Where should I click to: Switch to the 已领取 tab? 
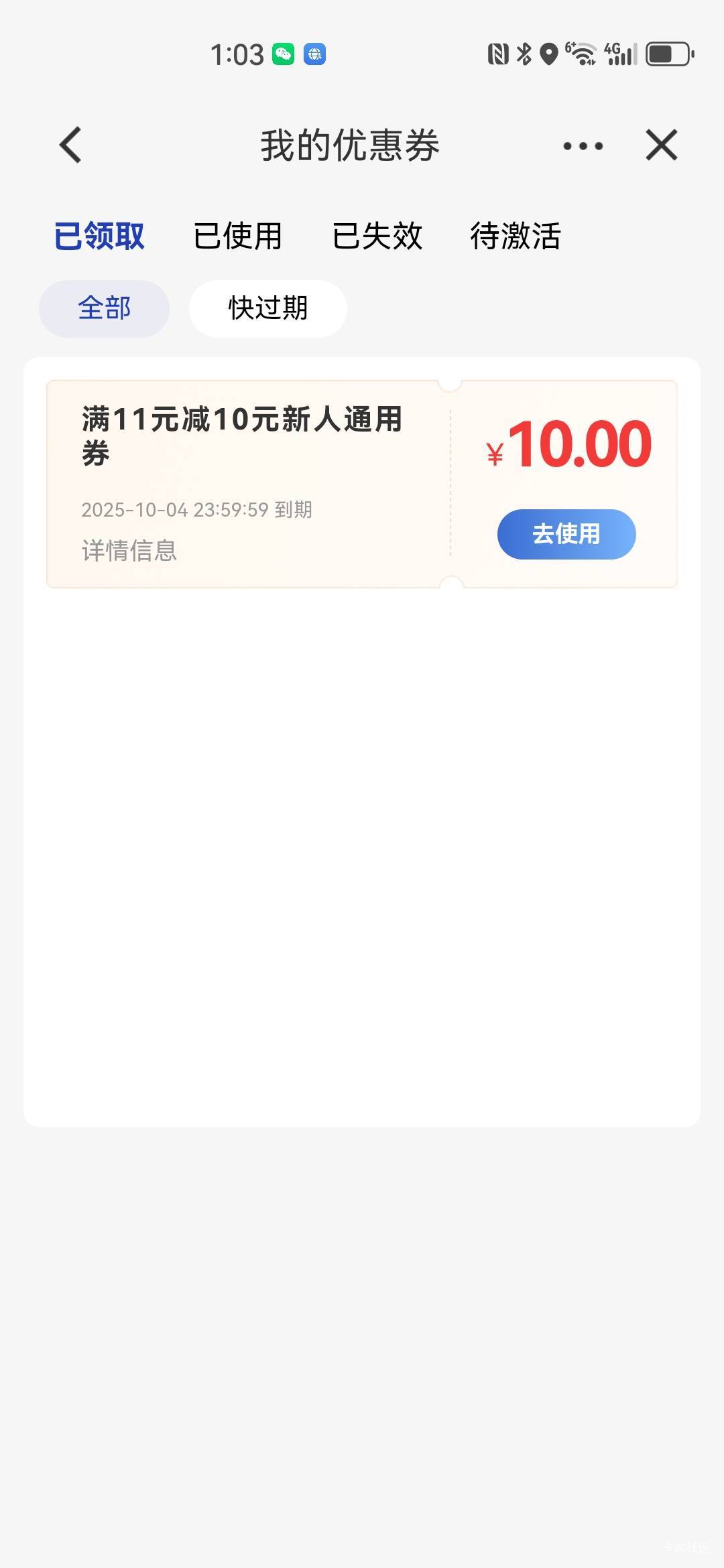[99, 236]
